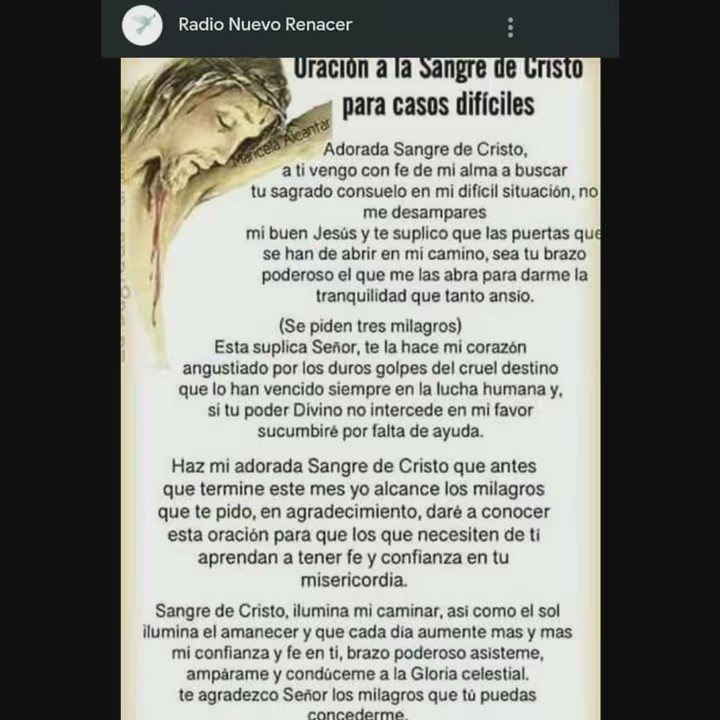Open Radio Nuevo Renacer profile avatar
Screen dimensions: 720x720
coord(142,26)
